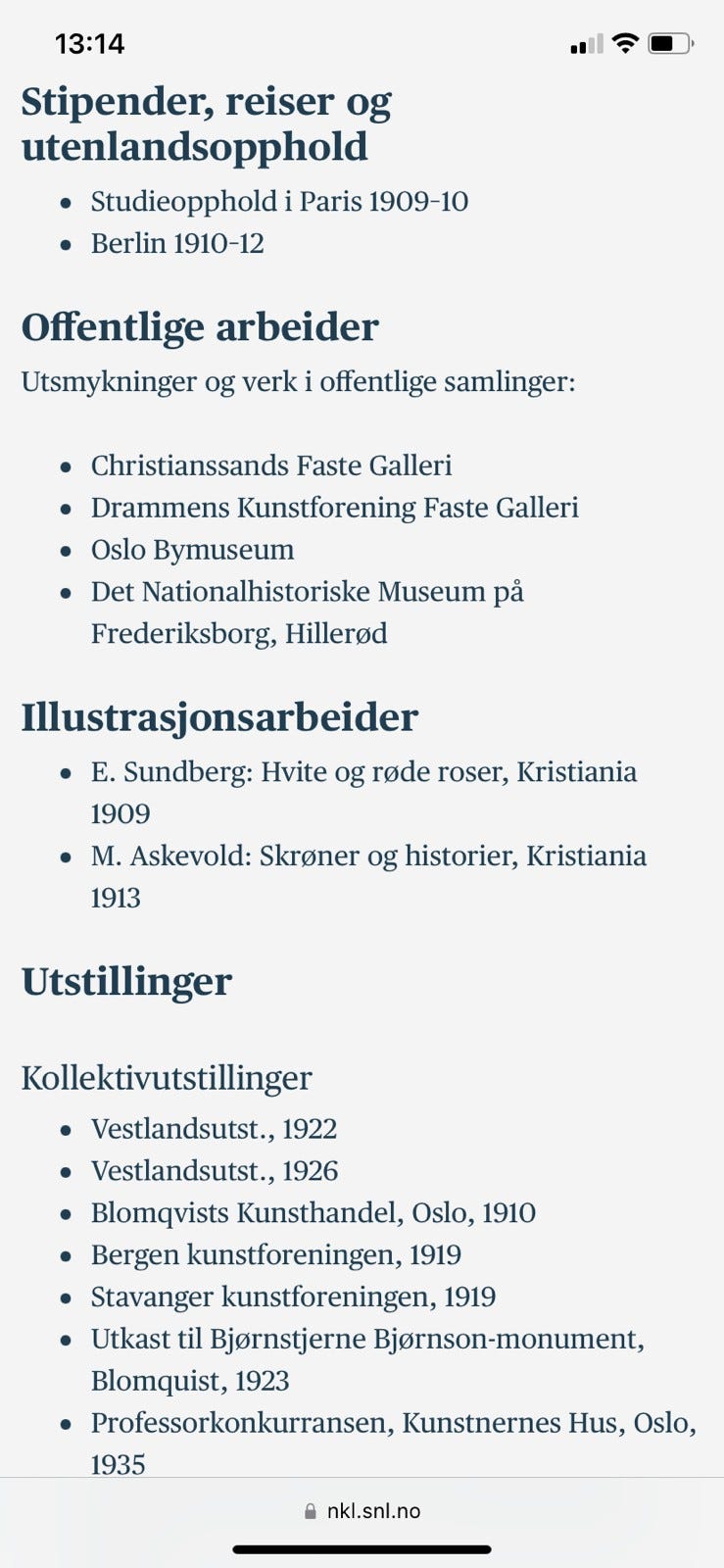Image resolution: width=724 pixels, height=1568 pixels.
Task: Tap the padlock icon next to the URL
Action: (x=309, y=1509)
